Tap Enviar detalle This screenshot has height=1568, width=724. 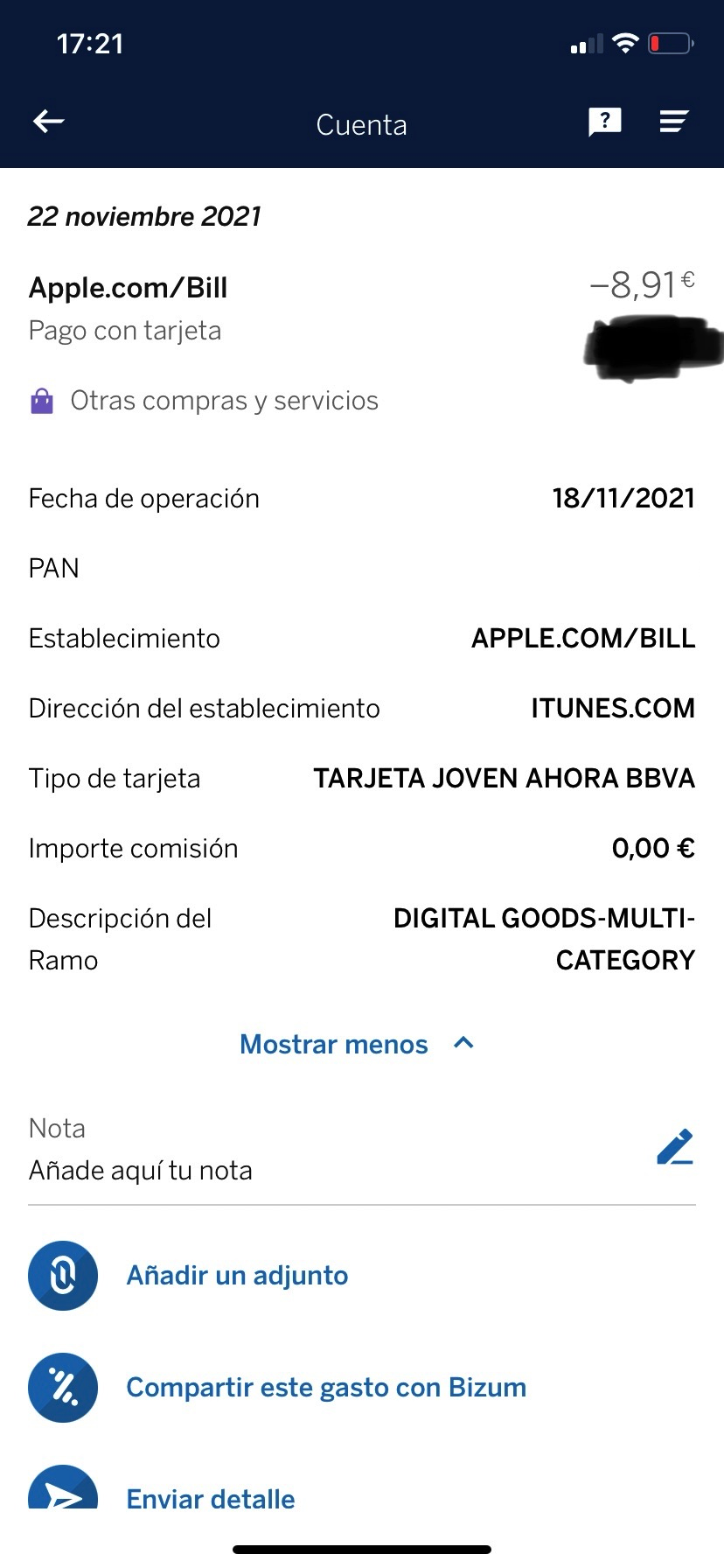(211, 1498)
